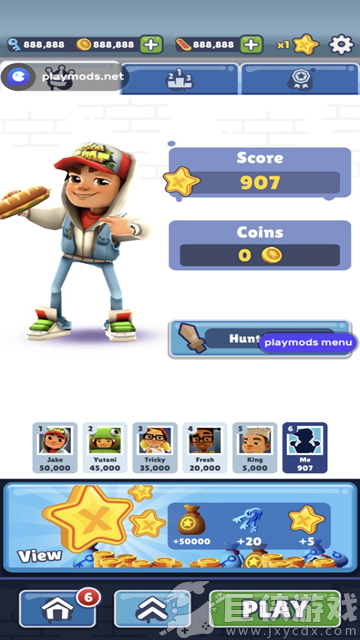360x640 pixels.
Task: View the star rewards banner
Action: pyautogui.click(x=180, y=527)
